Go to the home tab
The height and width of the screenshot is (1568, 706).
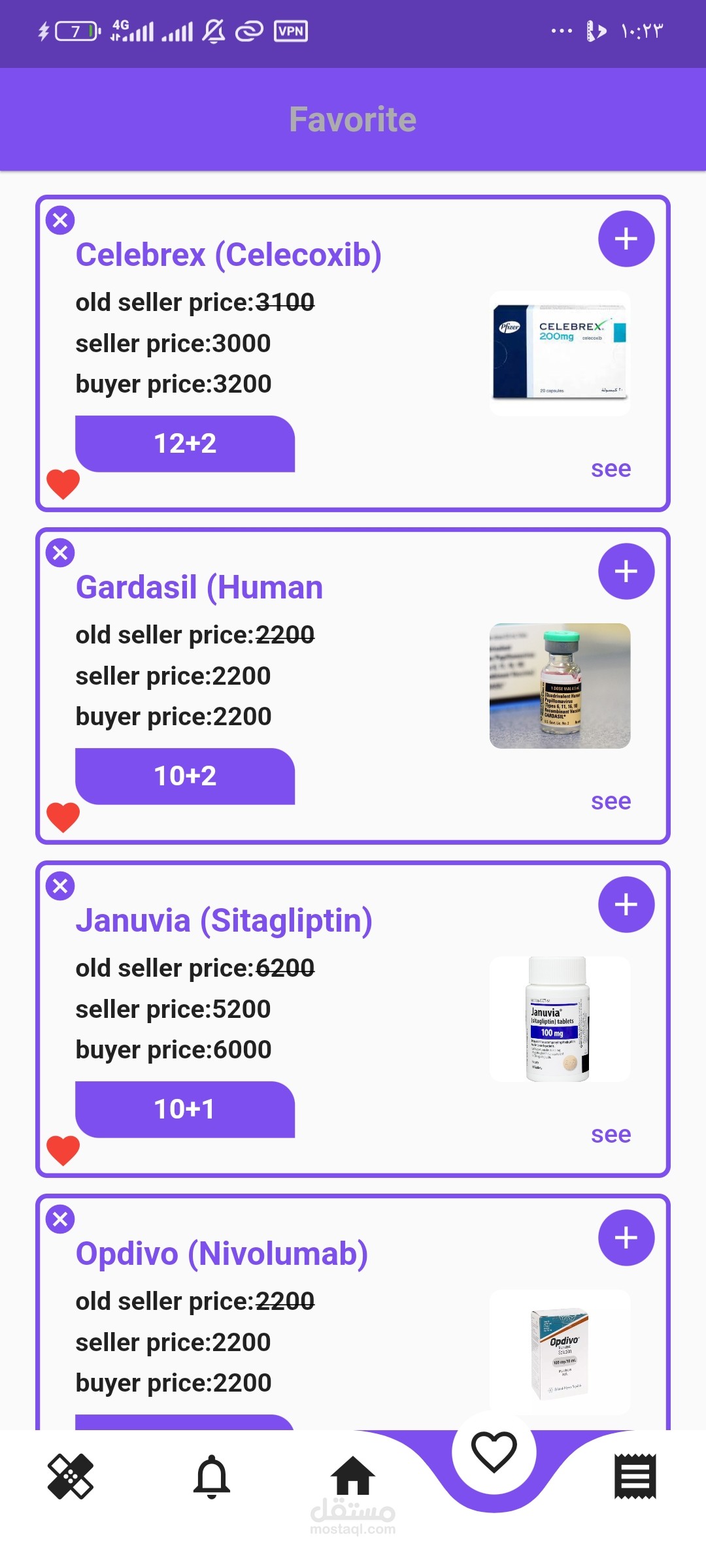[353, 1477]
